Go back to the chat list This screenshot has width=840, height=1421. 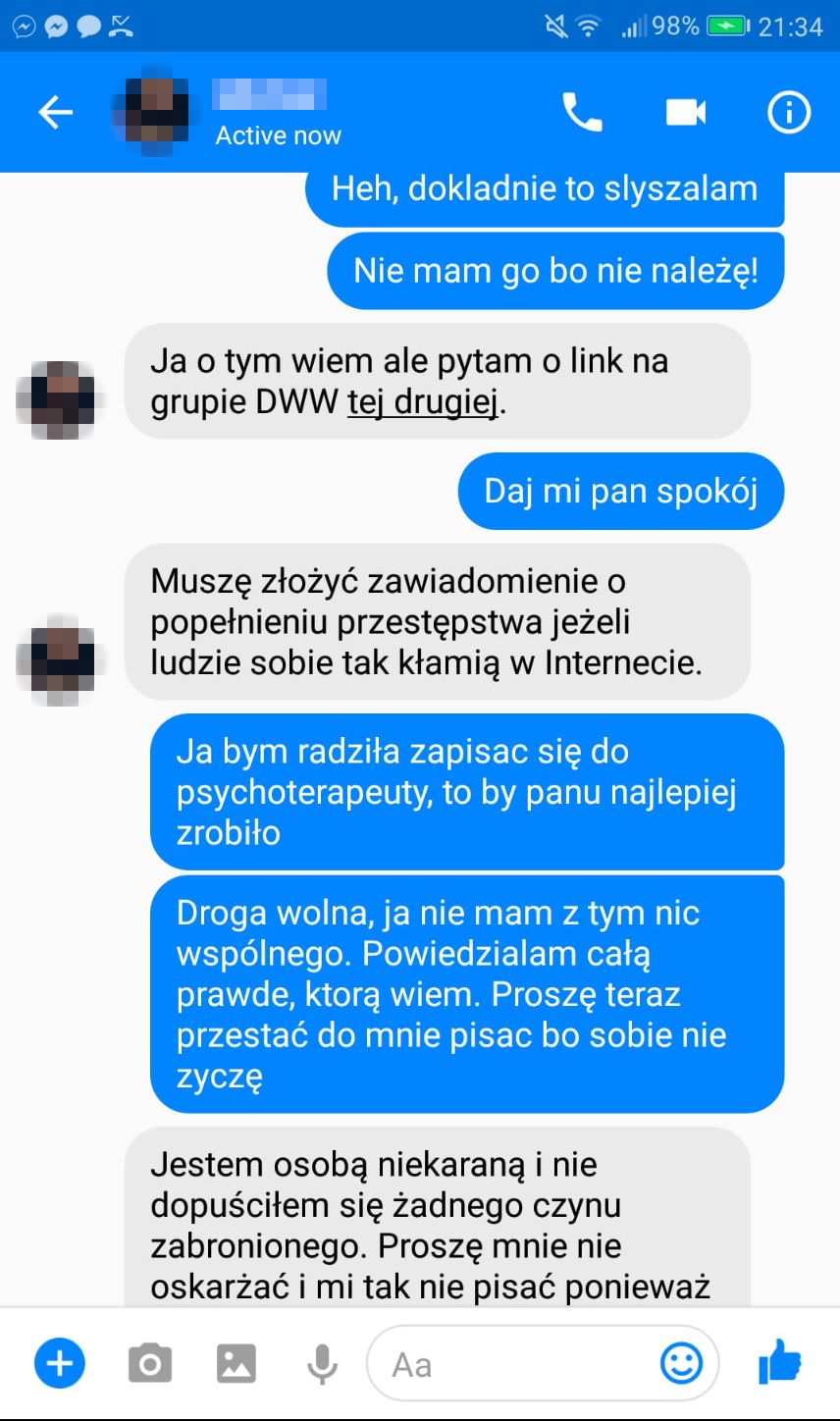tap(56, 113)
